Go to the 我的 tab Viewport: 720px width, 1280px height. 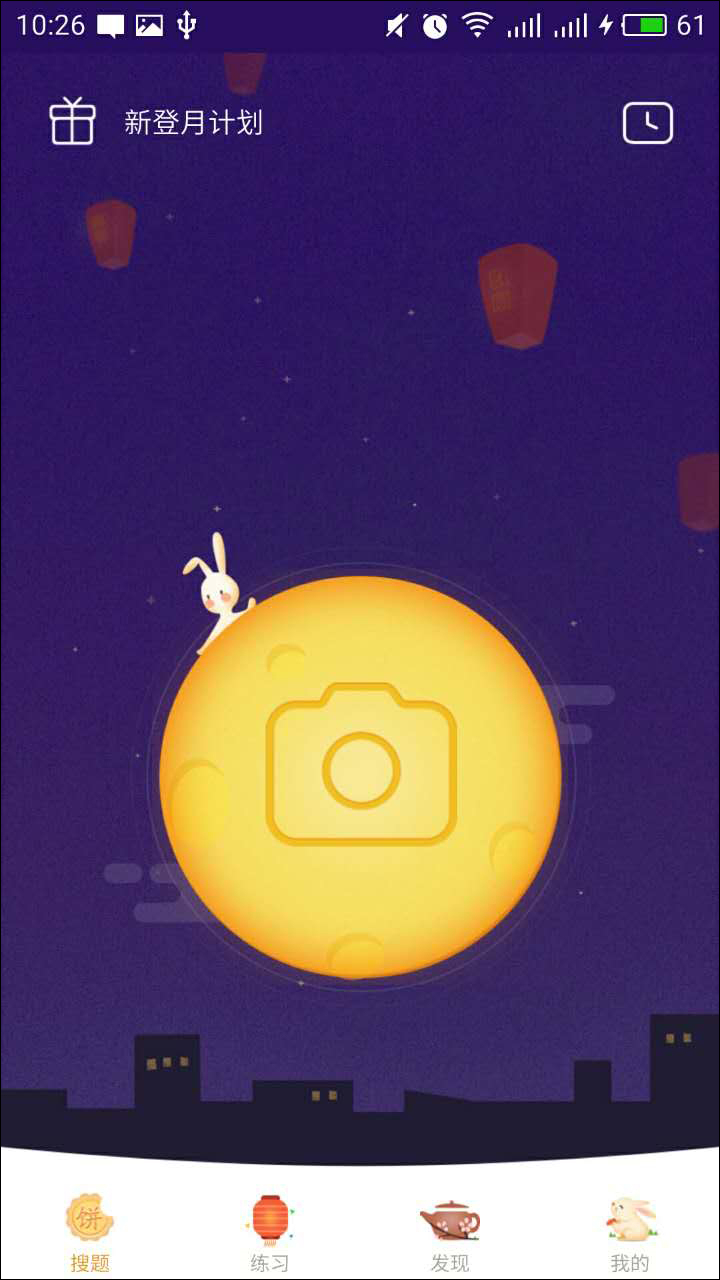pos(630,1232)
